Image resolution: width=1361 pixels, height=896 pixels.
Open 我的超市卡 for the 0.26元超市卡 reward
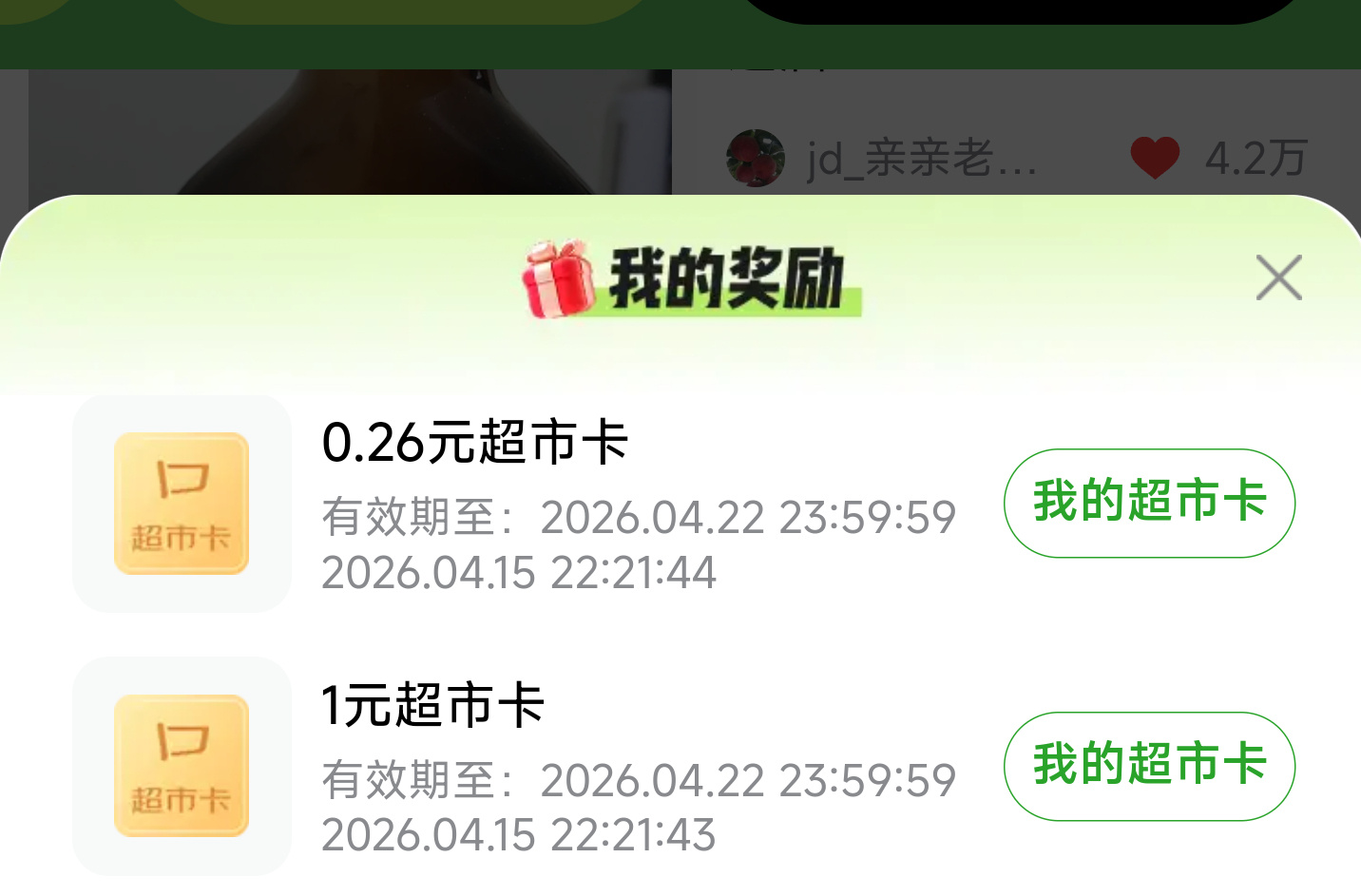[x=1149, y=503]
